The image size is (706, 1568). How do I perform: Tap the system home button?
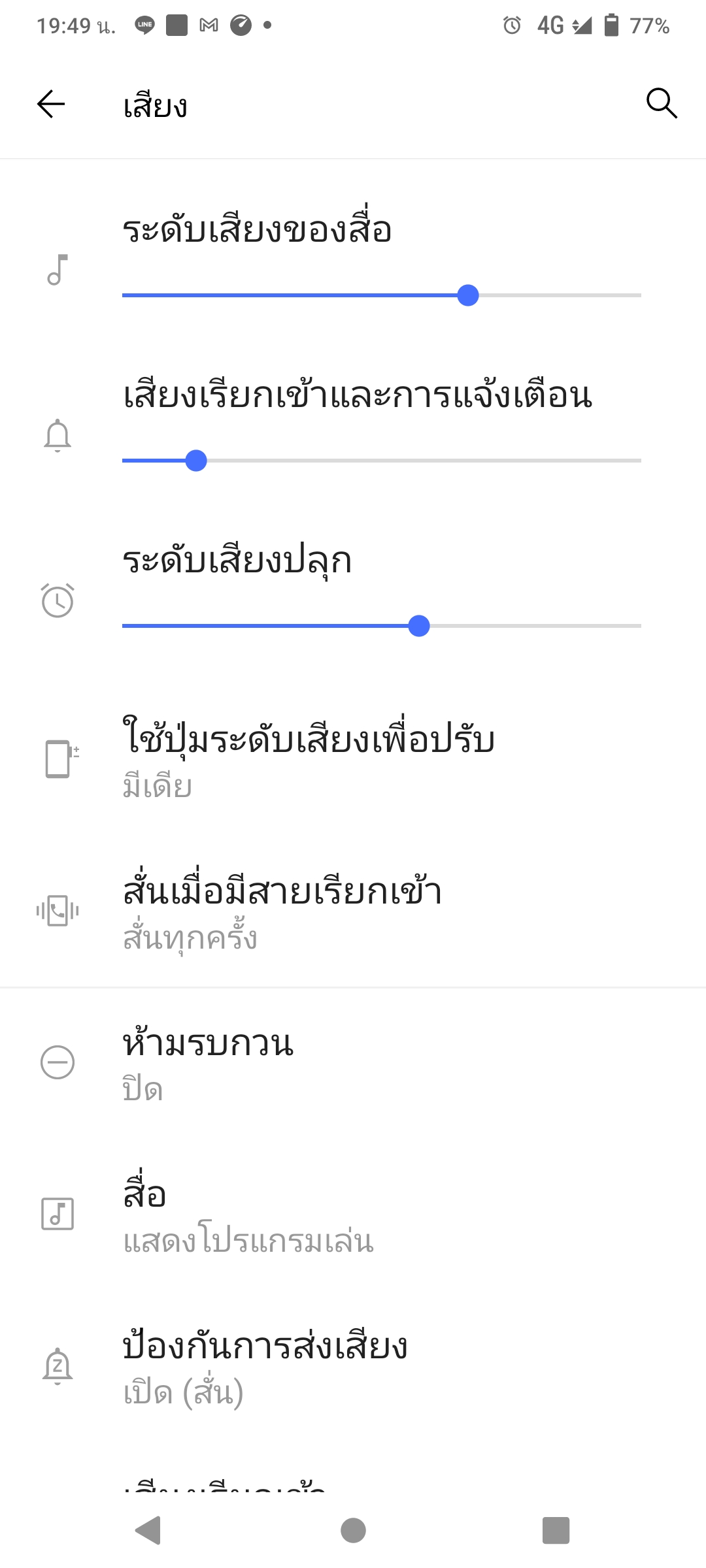353,1530
